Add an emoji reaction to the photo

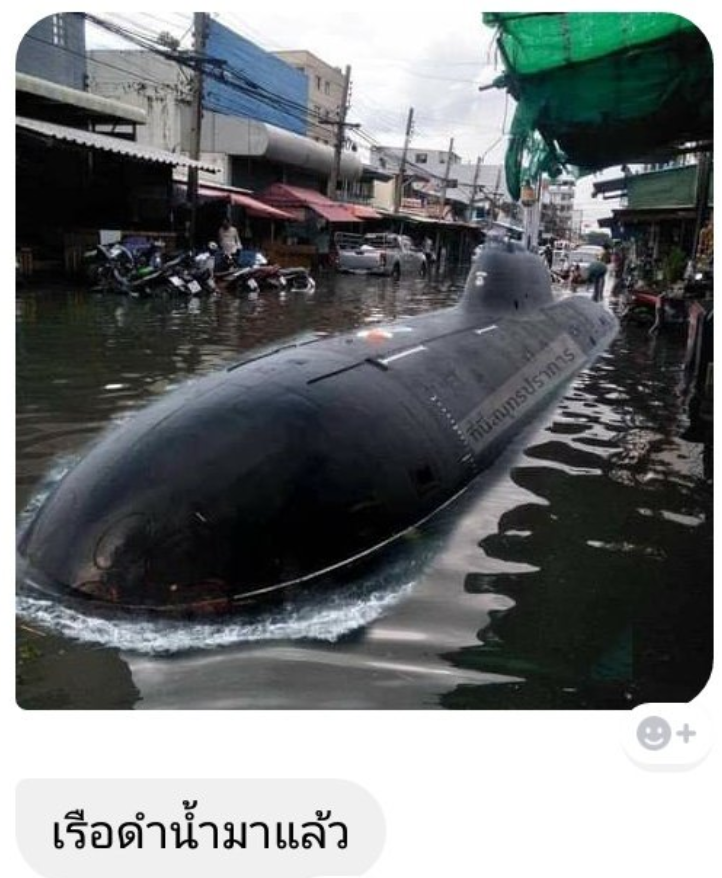click(x=666, y=734)
